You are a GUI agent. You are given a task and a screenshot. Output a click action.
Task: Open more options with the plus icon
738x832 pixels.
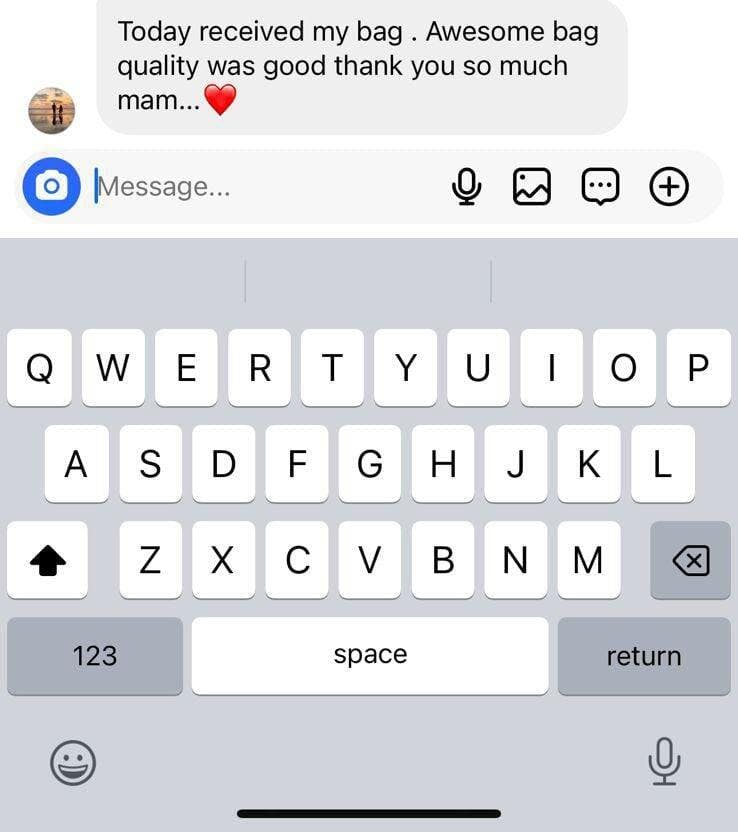point(669,186)
